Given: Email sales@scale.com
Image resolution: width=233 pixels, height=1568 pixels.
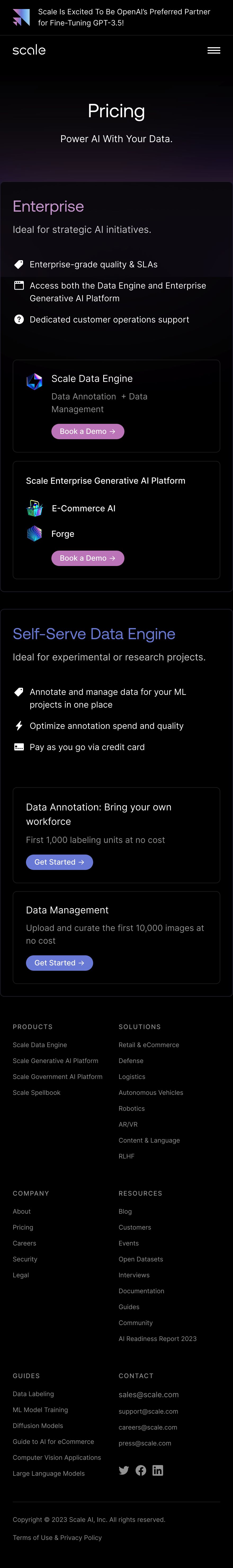Looking at the screenshot, I should click(x=149, y=1395).
